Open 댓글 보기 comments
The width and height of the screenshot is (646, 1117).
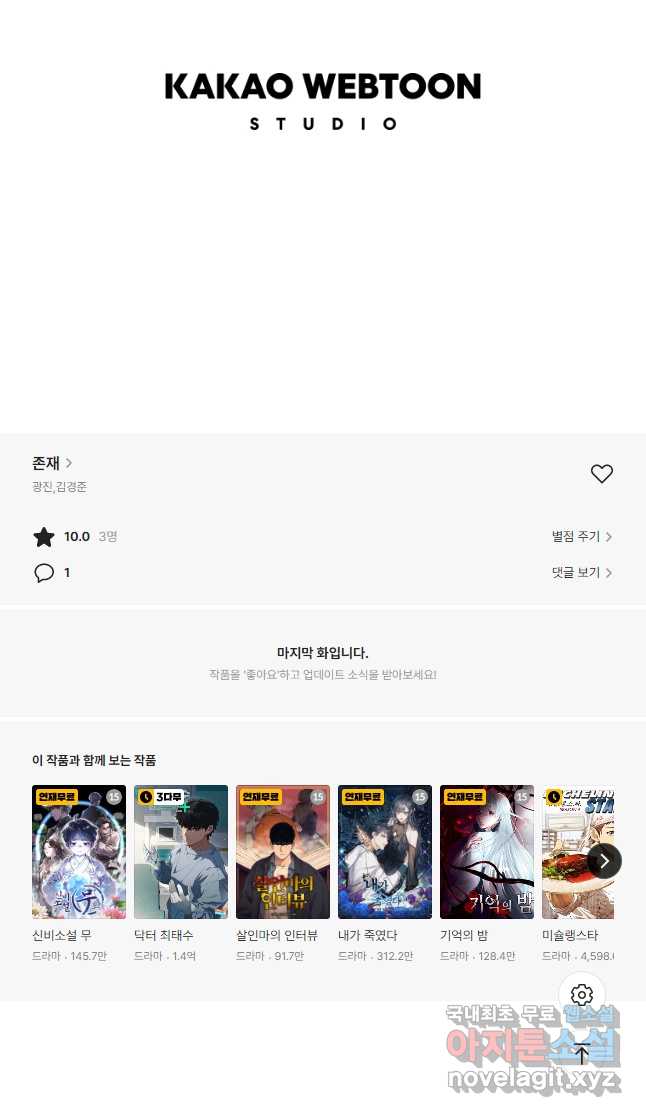click(581, 573)
